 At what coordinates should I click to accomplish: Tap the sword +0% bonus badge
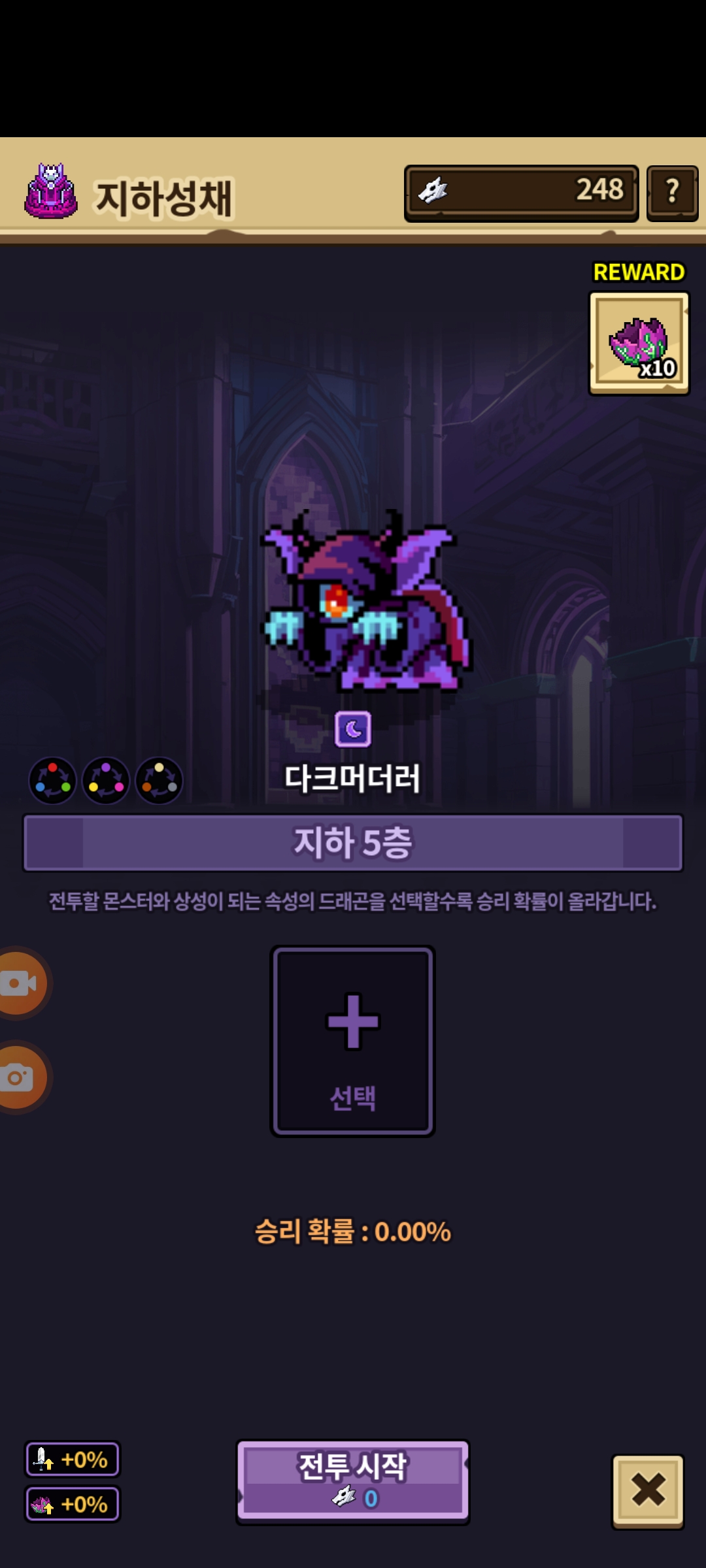click(73, 1459)
